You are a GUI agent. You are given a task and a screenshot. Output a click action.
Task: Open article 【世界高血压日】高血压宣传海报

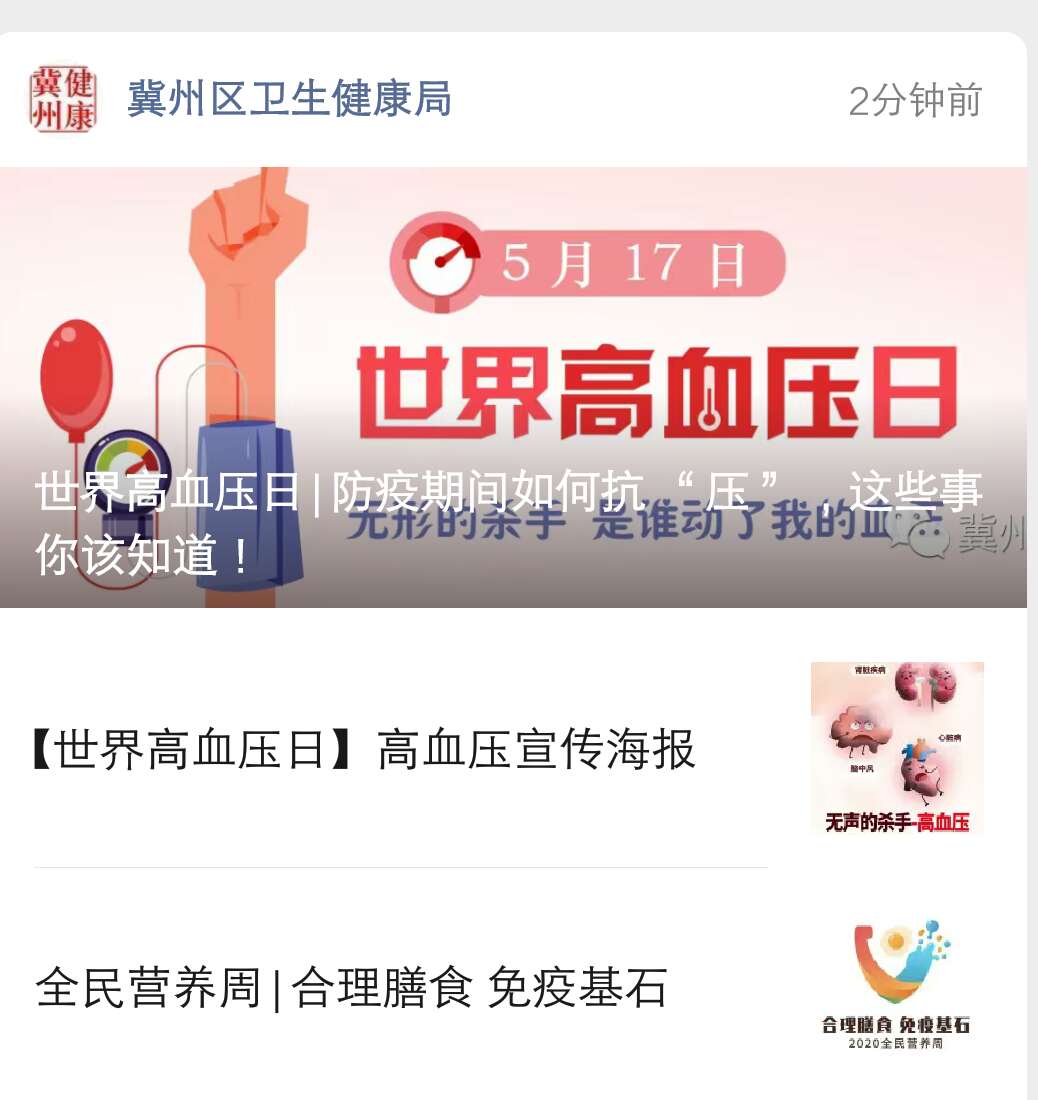pyautogui.click(x=365, y=750)
